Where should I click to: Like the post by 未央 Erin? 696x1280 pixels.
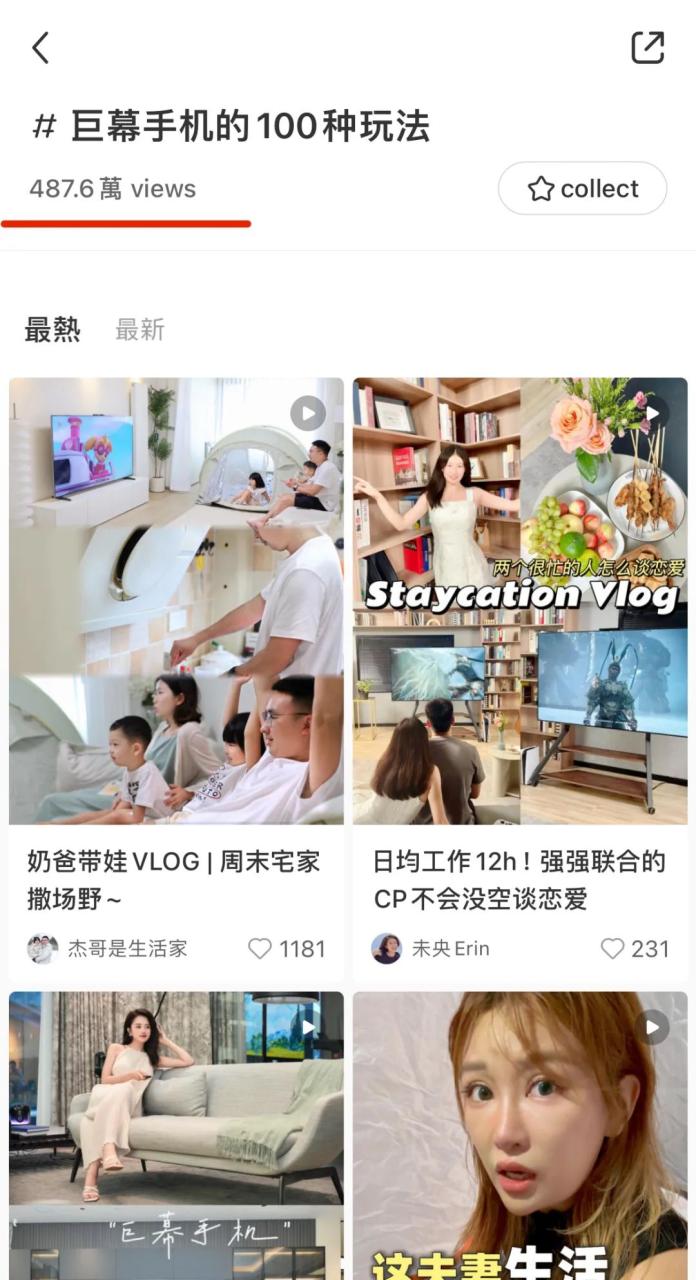click(612, 948)
